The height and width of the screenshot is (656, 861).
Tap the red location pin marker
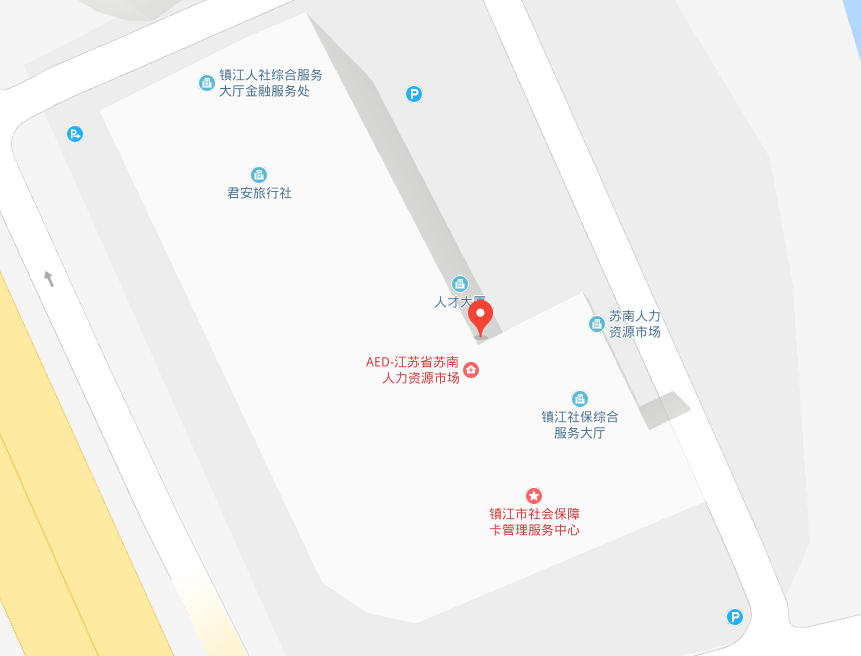click(481, 318)
